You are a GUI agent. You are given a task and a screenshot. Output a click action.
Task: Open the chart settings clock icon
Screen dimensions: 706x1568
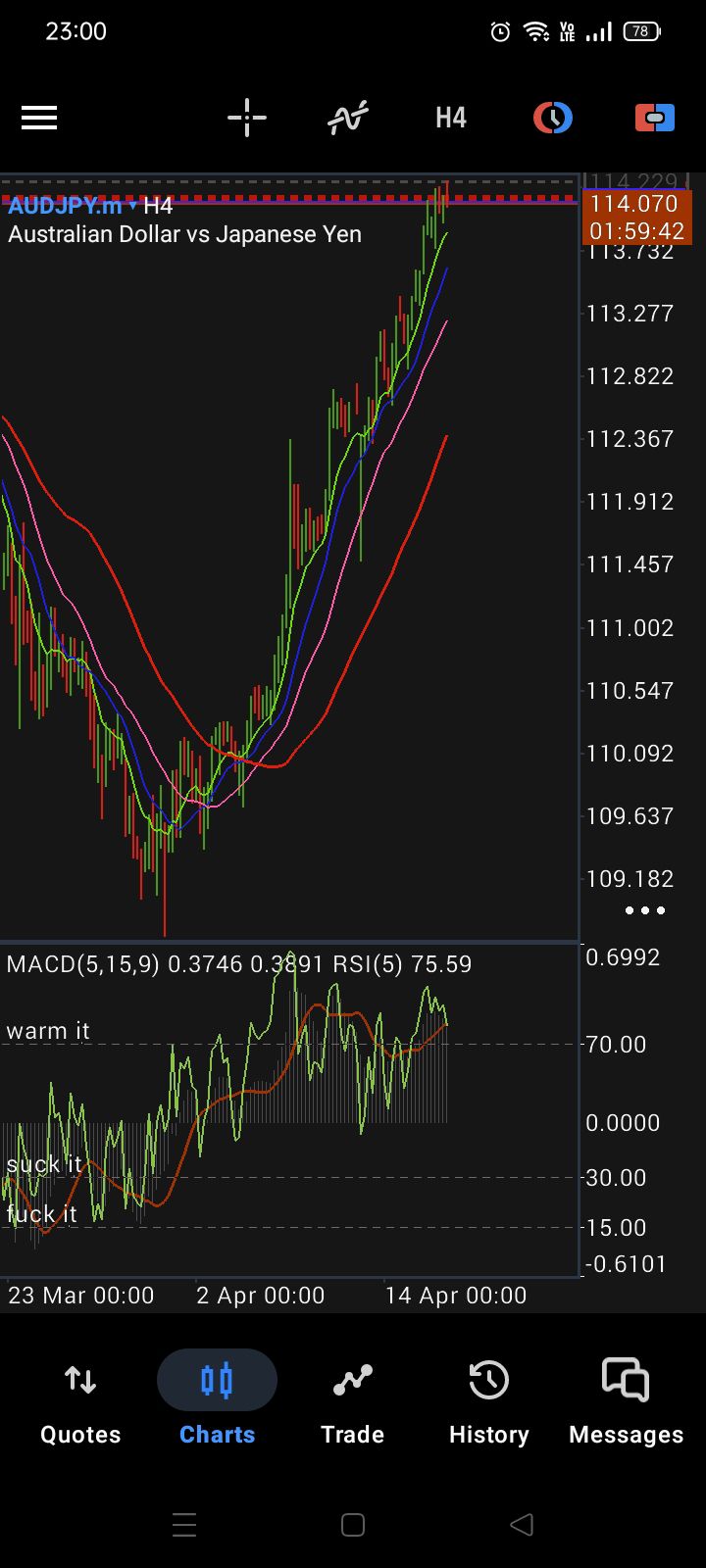(553, 119)
